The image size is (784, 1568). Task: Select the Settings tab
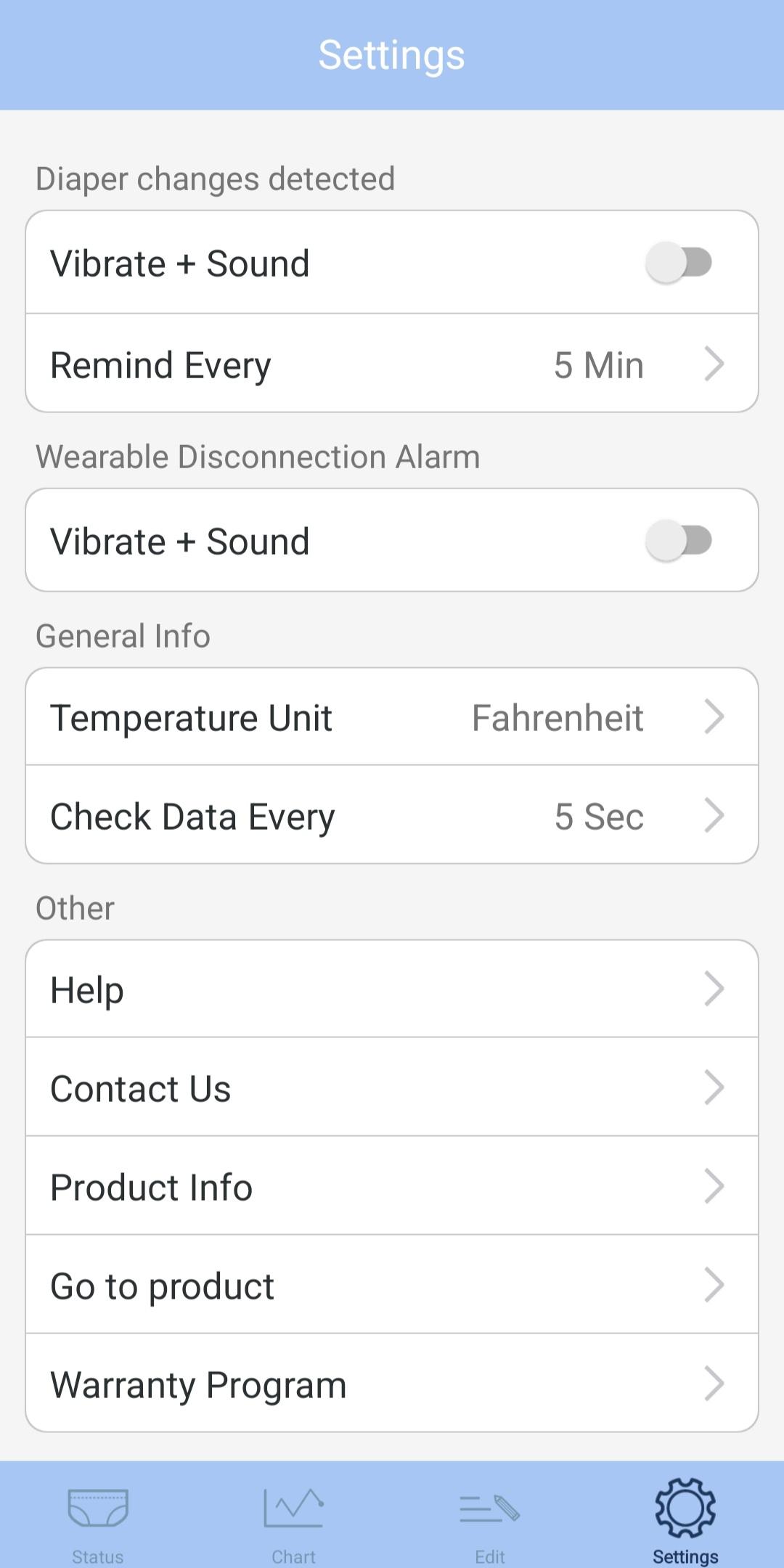tap(686, 1516)
